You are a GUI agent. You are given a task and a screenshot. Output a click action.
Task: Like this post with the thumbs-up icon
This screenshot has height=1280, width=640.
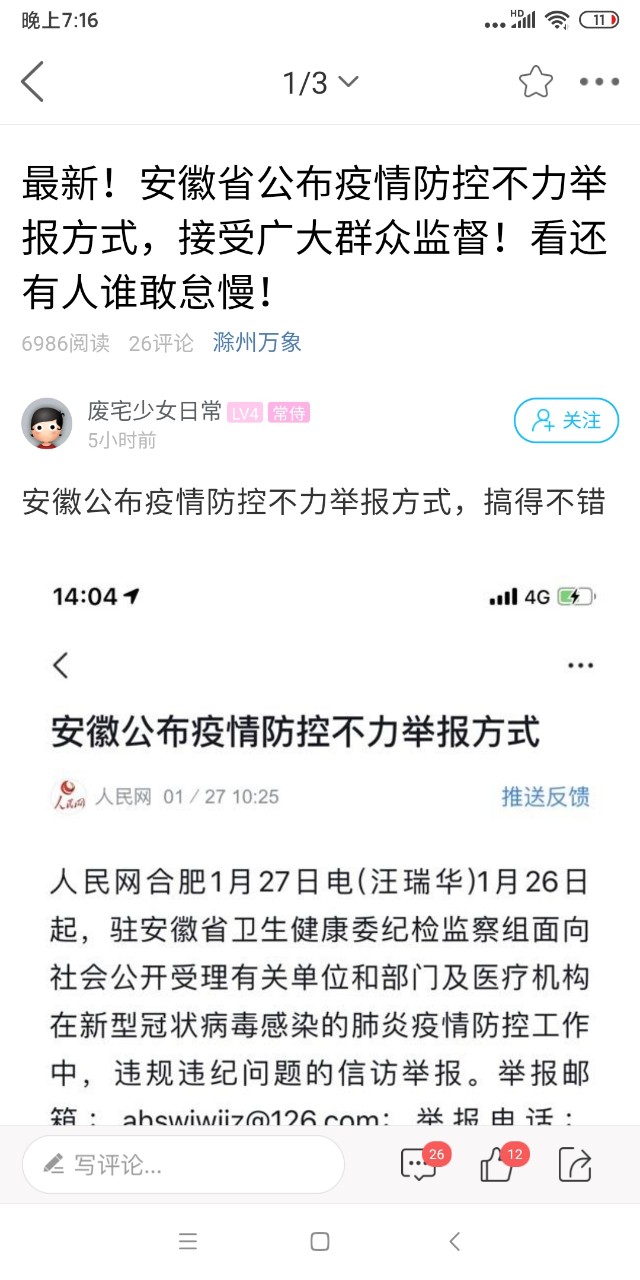coord(497,1164)
